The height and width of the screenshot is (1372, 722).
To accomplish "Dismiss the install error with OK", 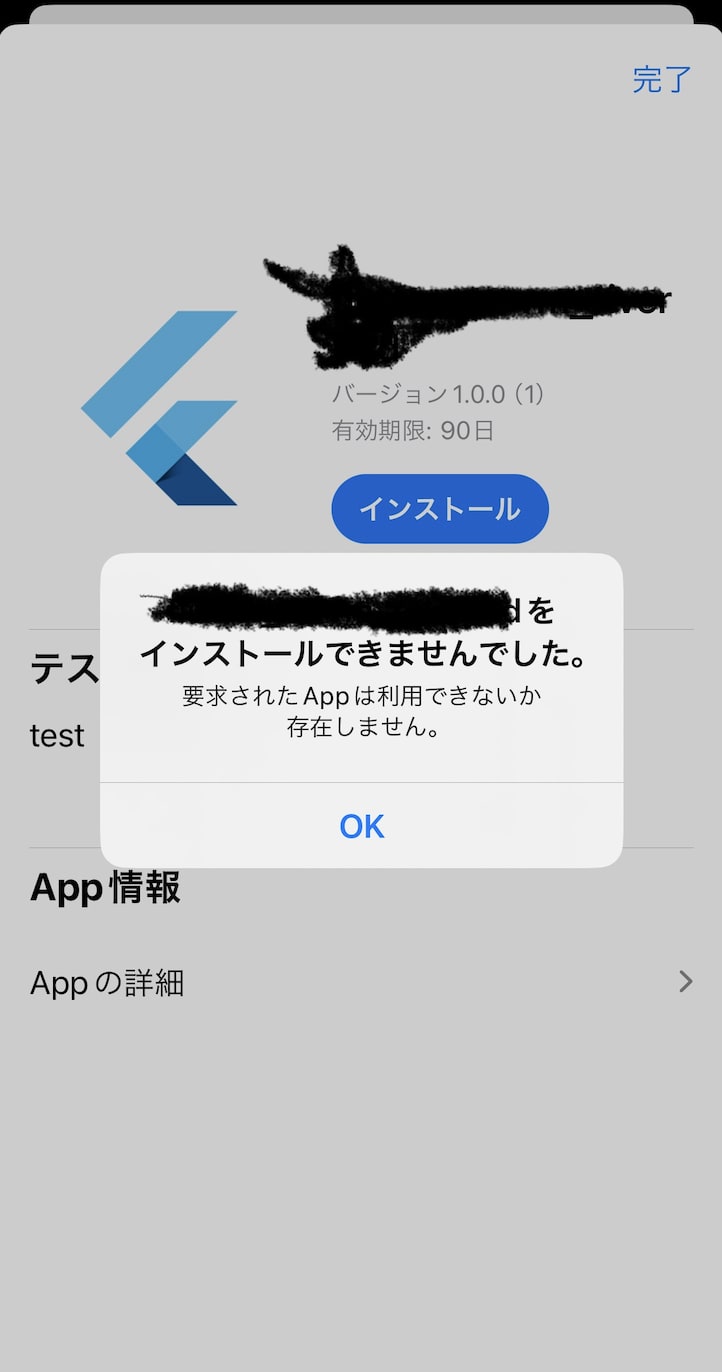I will (x=361, y=826).
